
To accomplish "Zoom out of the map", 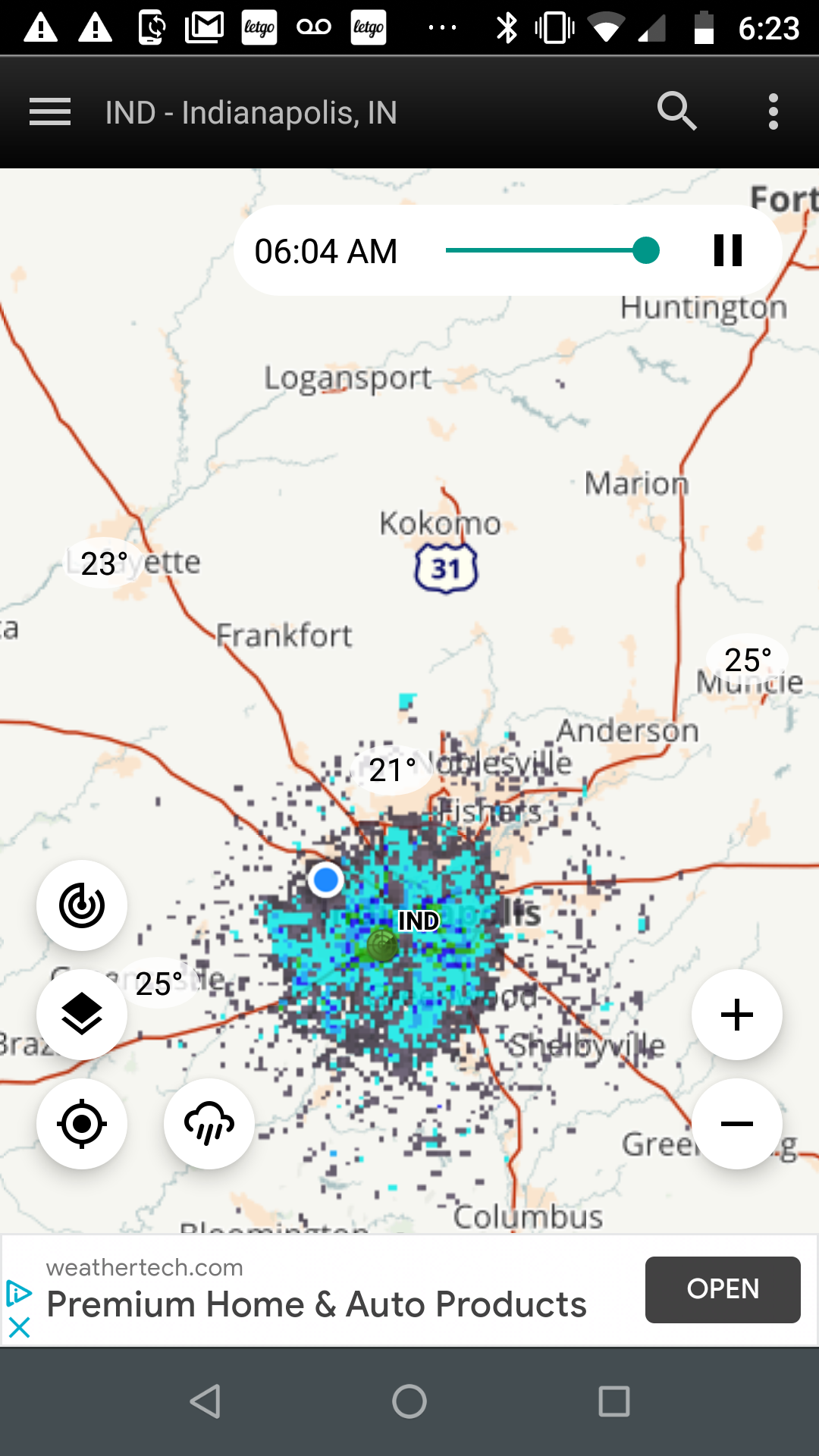I will [x=737, y=1124].
